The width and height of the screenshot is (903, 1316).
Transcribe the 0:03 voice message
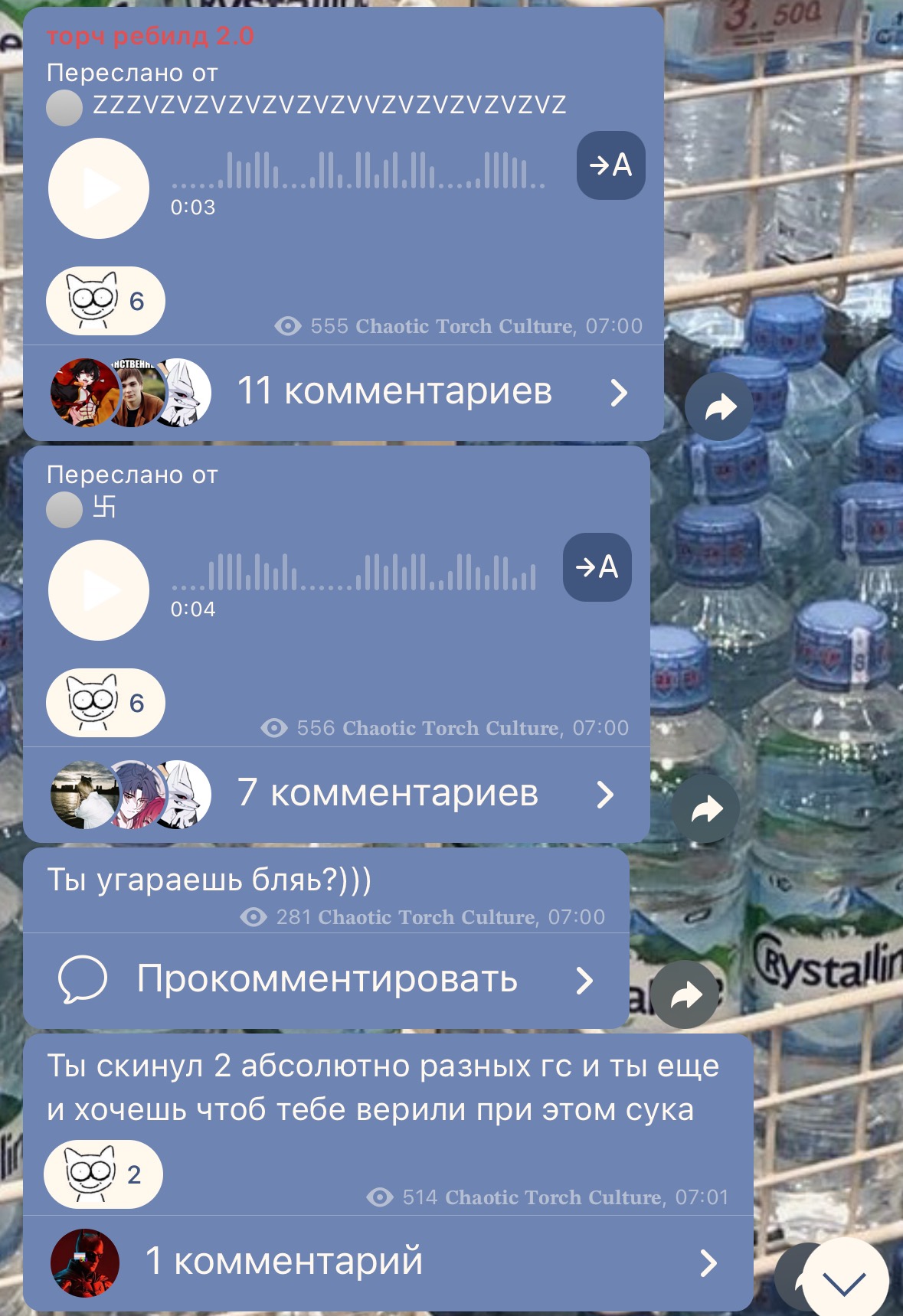coord(610,165)
